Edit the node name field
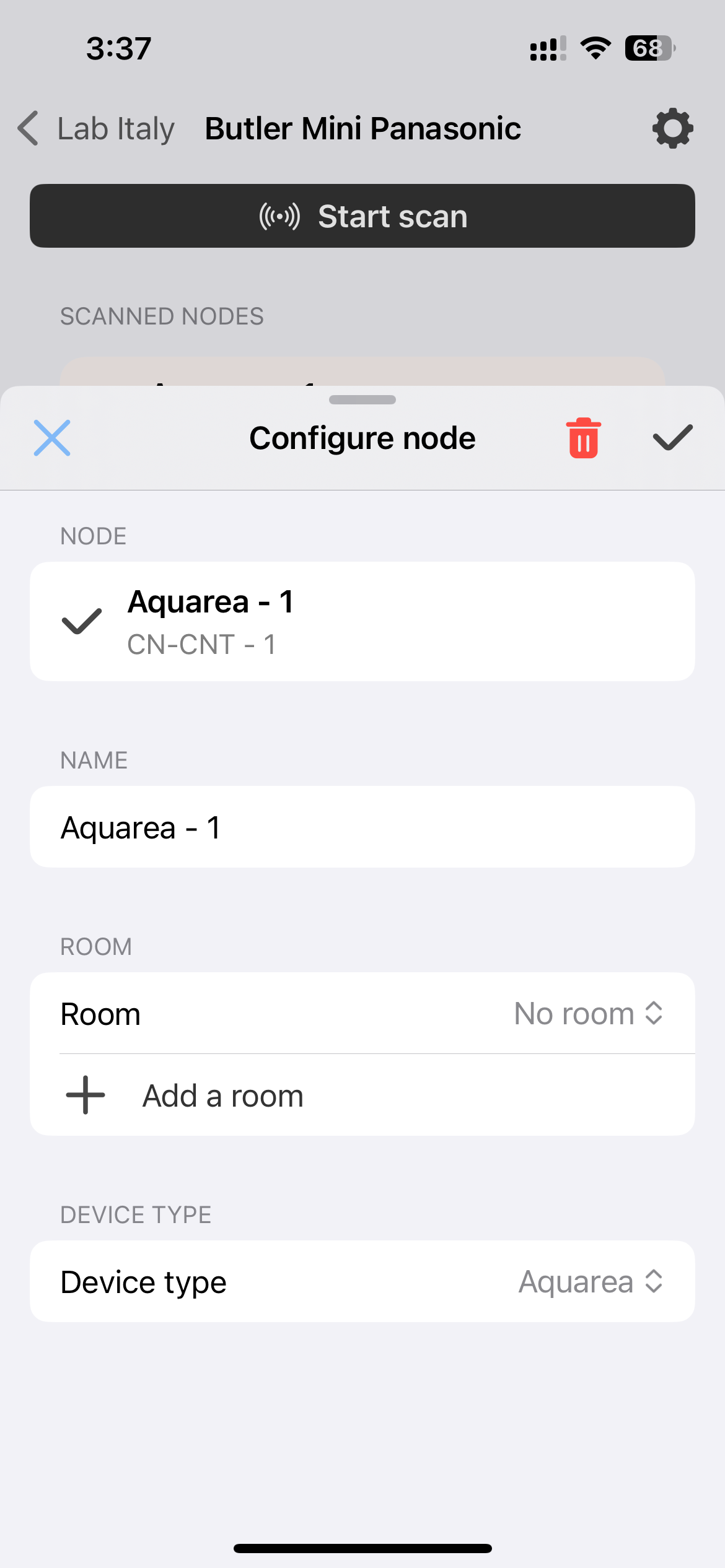 (x=362, y=827)
